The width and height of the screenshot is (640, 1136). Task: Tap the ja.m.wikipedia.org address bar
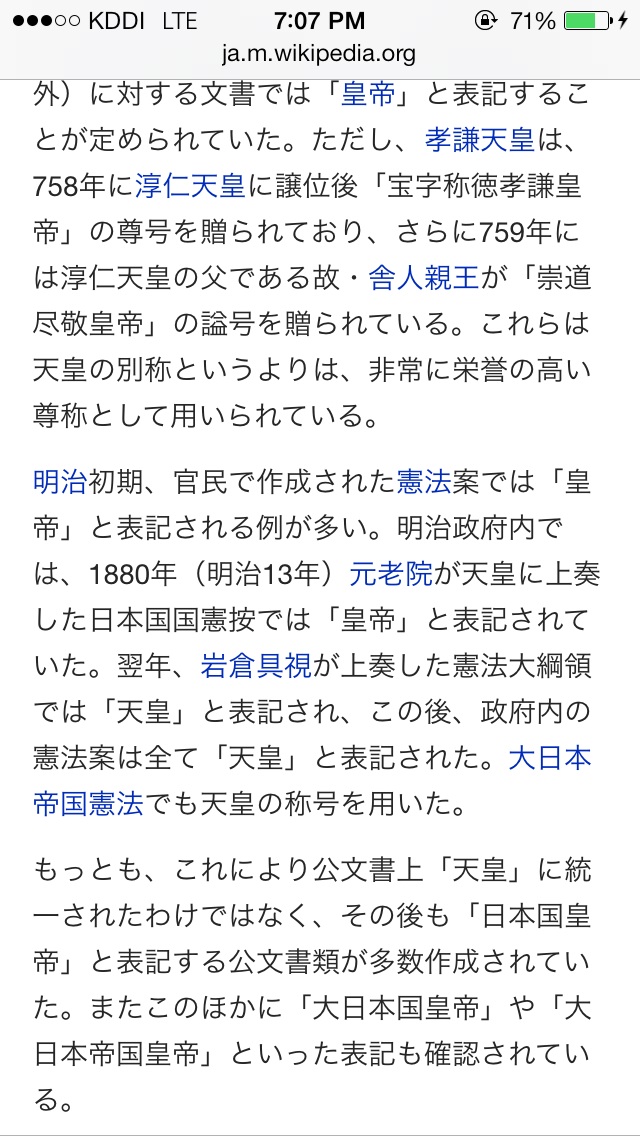pyautogui.click(x=320, y=54)
